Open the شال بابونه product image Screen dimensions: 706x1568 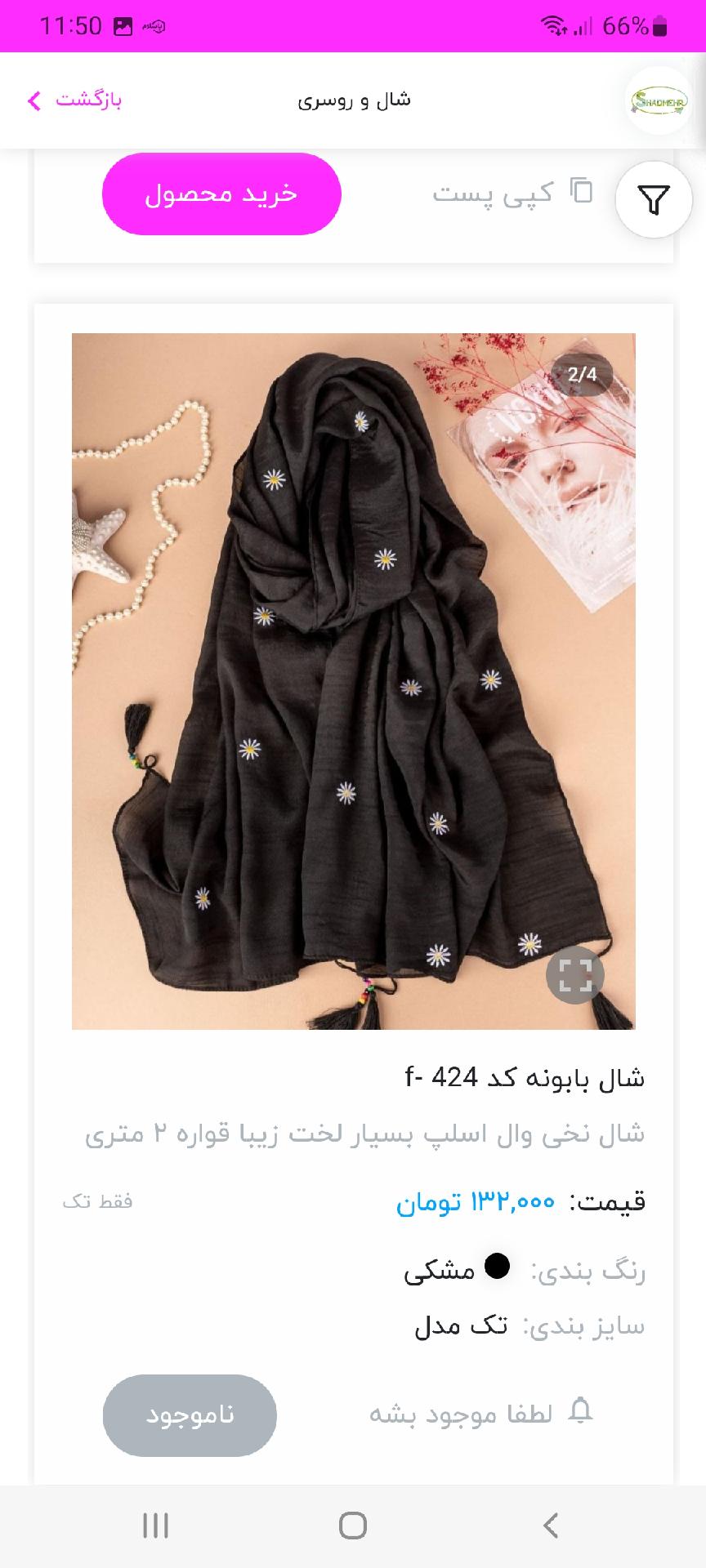tap(353, 681)
